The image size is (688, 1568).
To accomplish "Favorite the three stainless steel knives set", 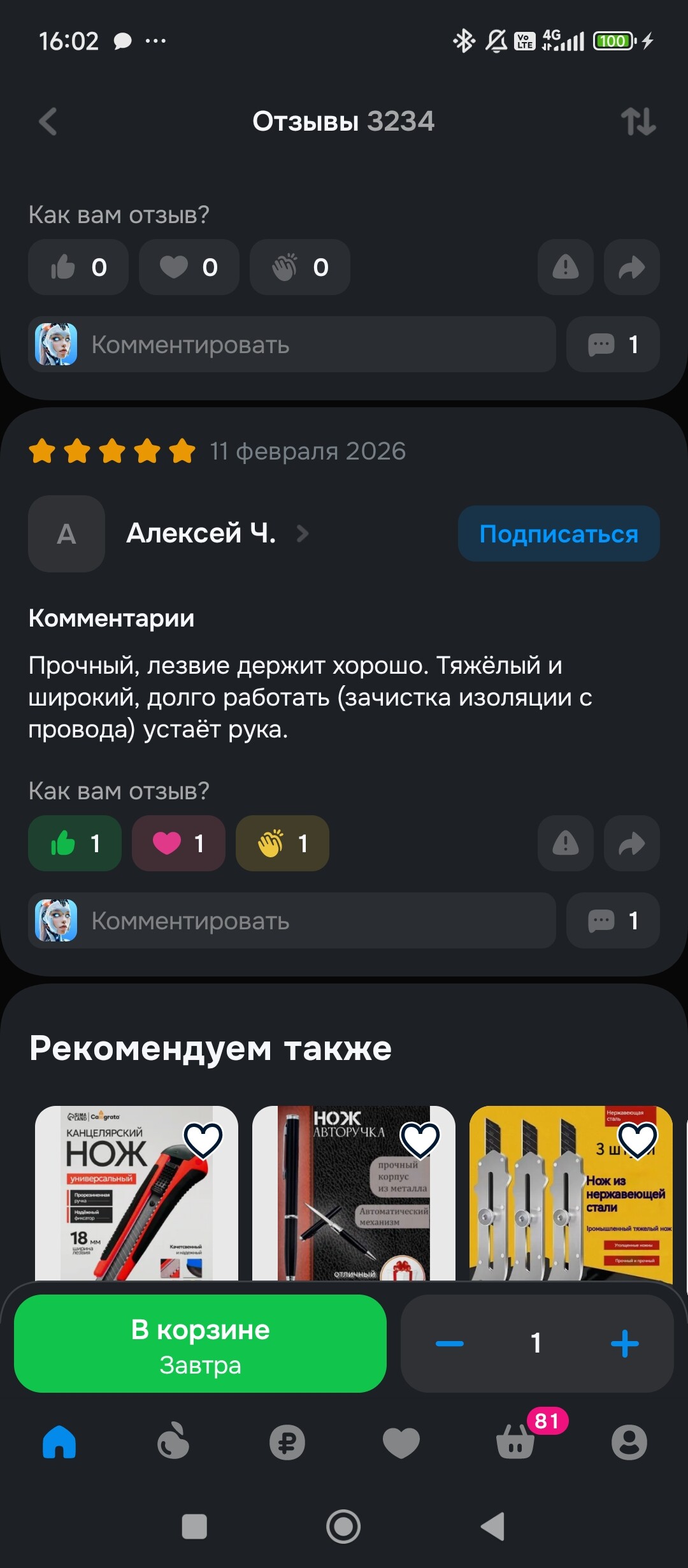I will pyautogui.click(x=638, y=1140).
